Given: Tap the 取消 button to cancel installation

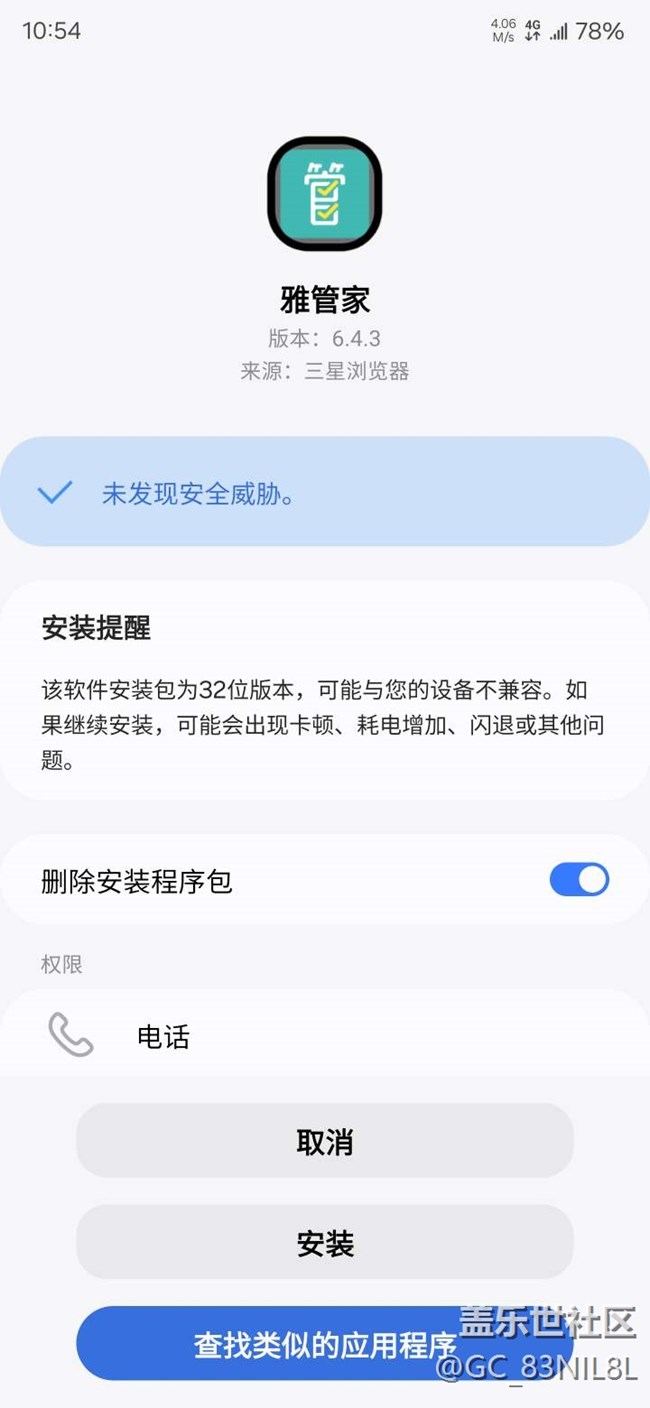Looking at the screenshot, I should point(325,1141).
